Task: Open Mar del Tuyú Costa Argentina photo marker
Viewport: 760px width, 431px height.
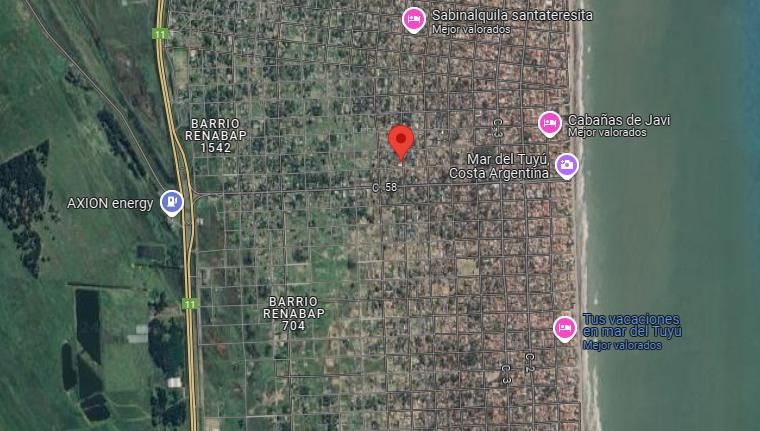Action: pyautogui.click(x=566, y=164)
